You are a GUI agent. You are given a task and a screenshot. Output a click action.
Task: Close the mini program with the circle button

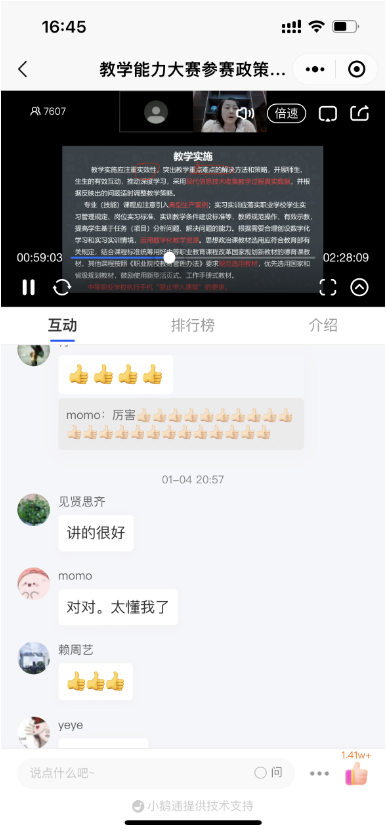[x=357, y=69]
